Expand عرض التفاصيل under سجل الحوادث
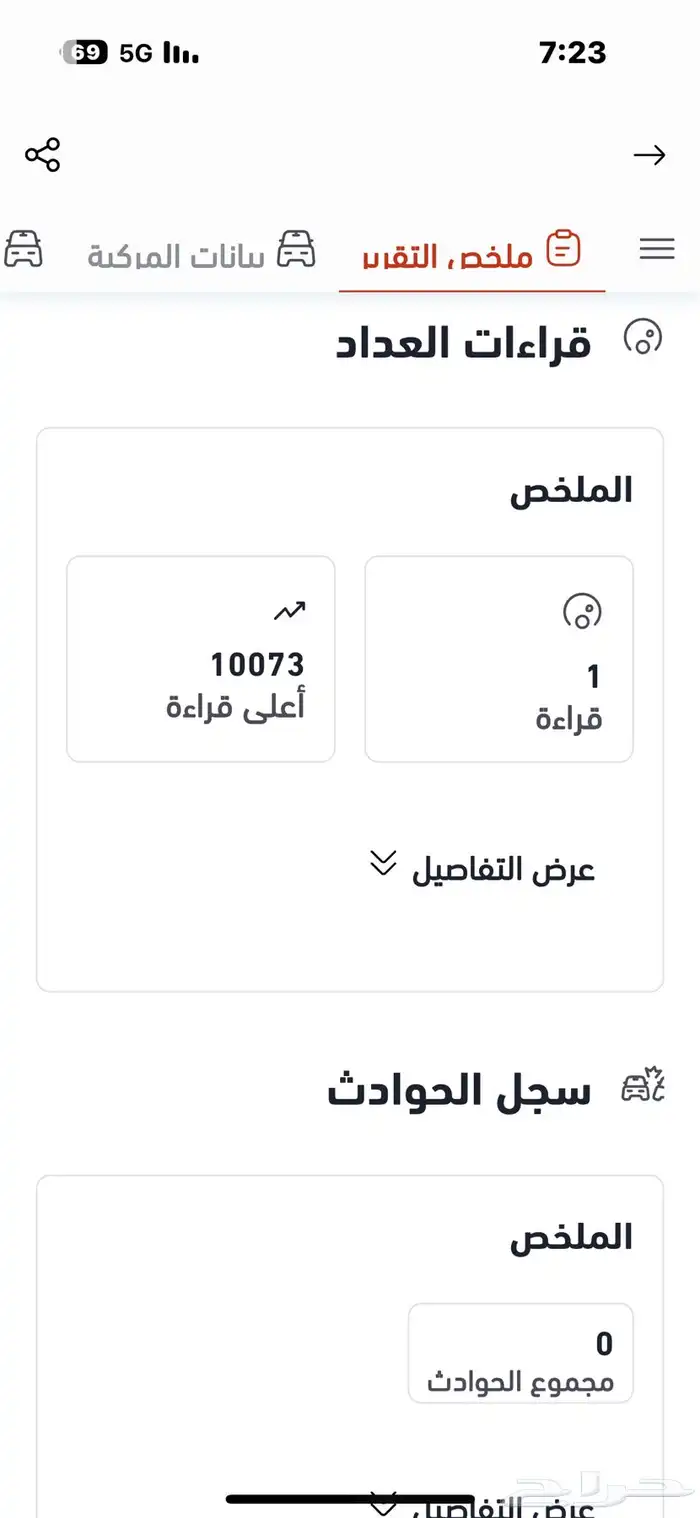 click(484, 1505)
